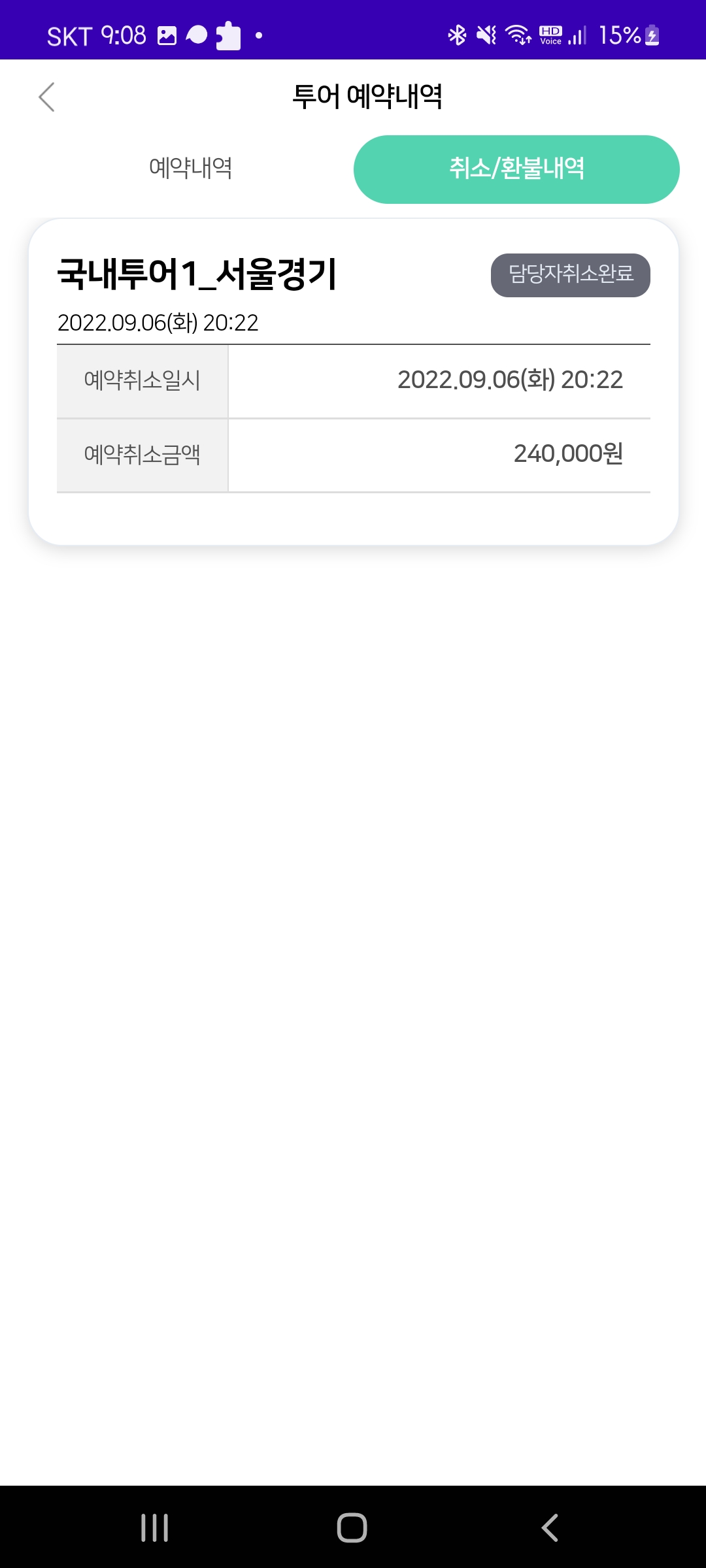
Task: Open recent apps from navigation bar
Action: click(x=155, y=1527)
